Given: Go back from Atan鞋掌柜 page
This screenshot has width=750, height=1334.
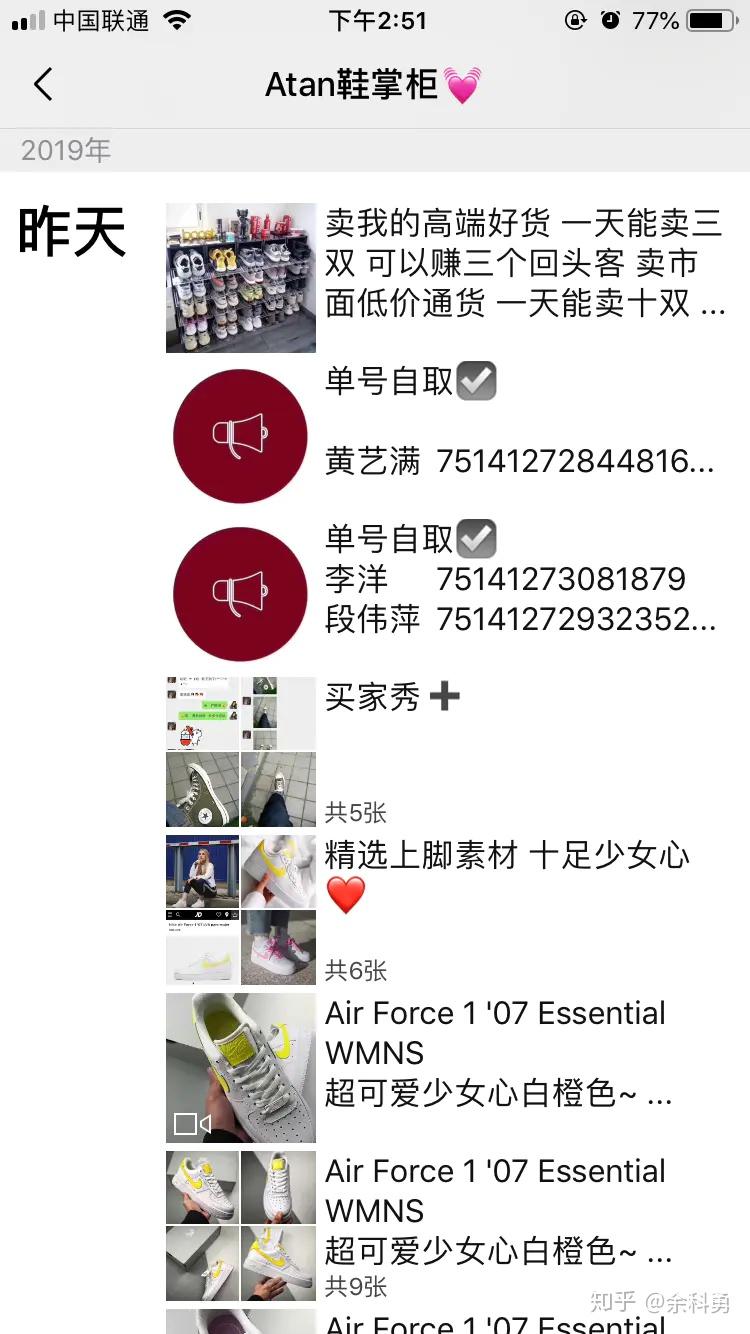Looking at the screenshot, I should point(42,85).
